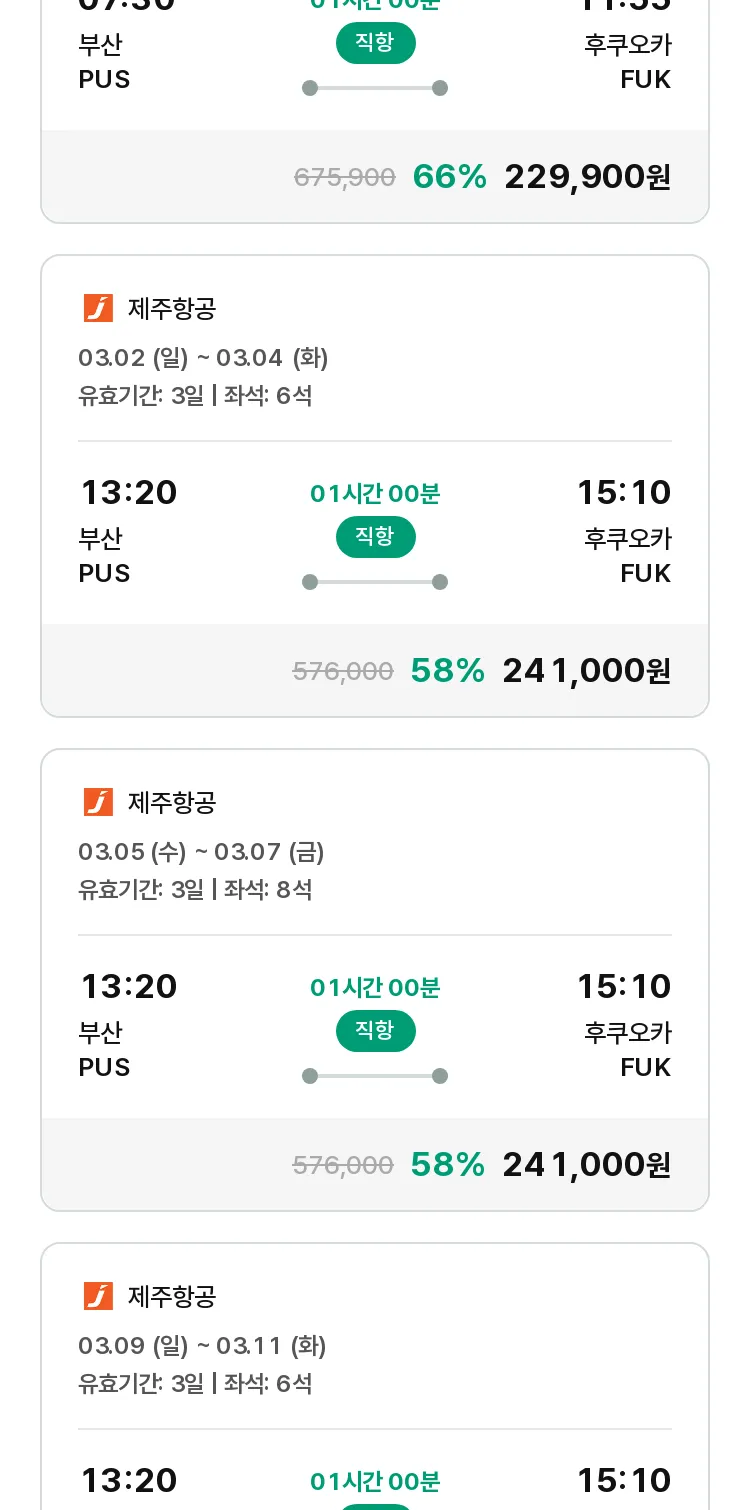Viewport: 750px width, 1510px height.
Task: View the Jeju Air 03.09–03.11 flight card
Action: [375, 1376]
